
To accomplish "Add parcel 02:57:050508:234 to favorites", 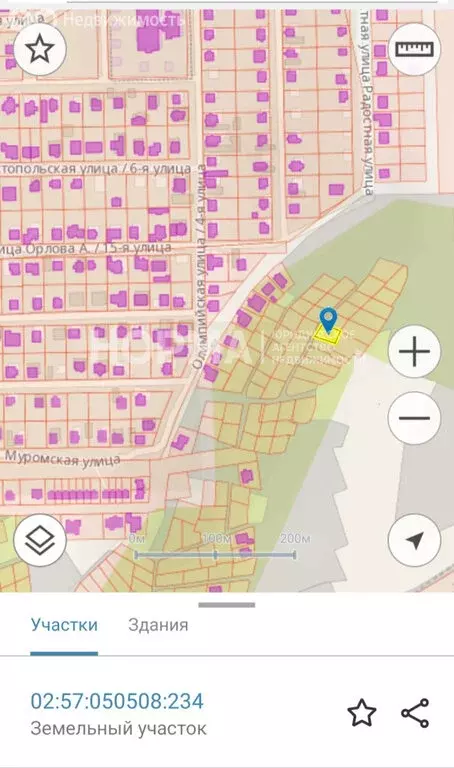I will pyautogui.click(x=362, y=713).
